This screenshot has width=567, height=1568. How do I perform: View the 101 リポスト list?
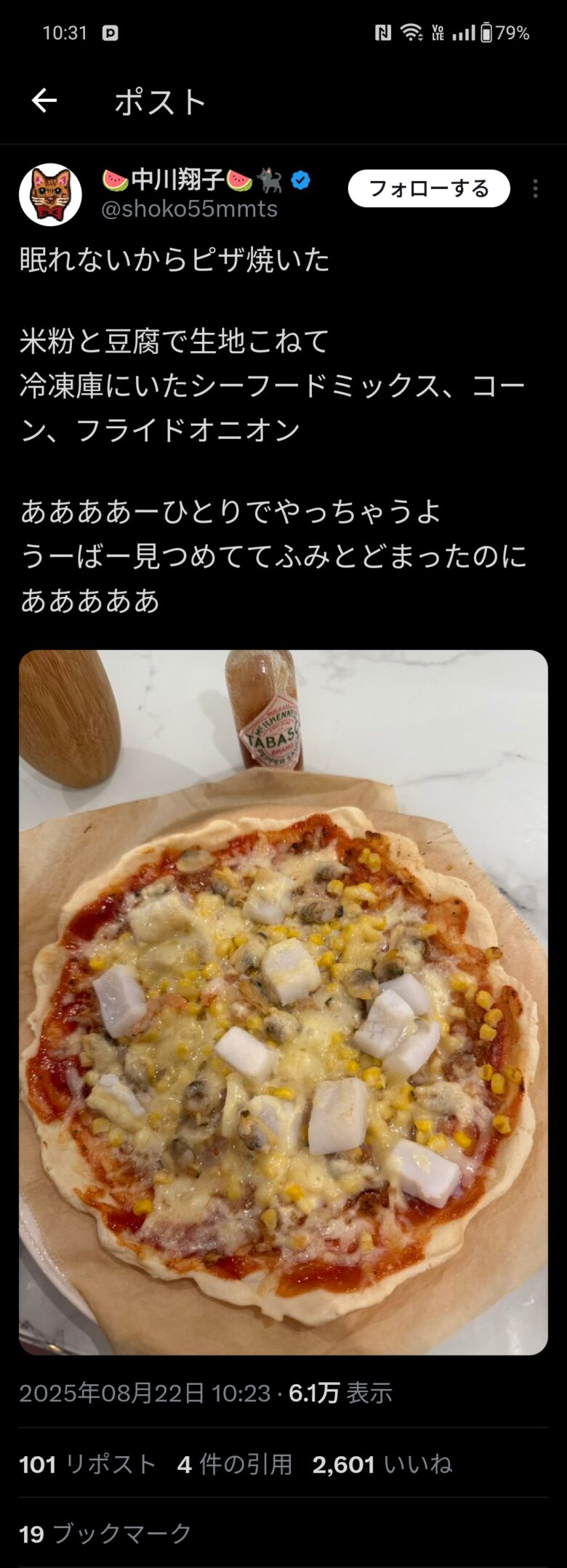pos(88,1464)
